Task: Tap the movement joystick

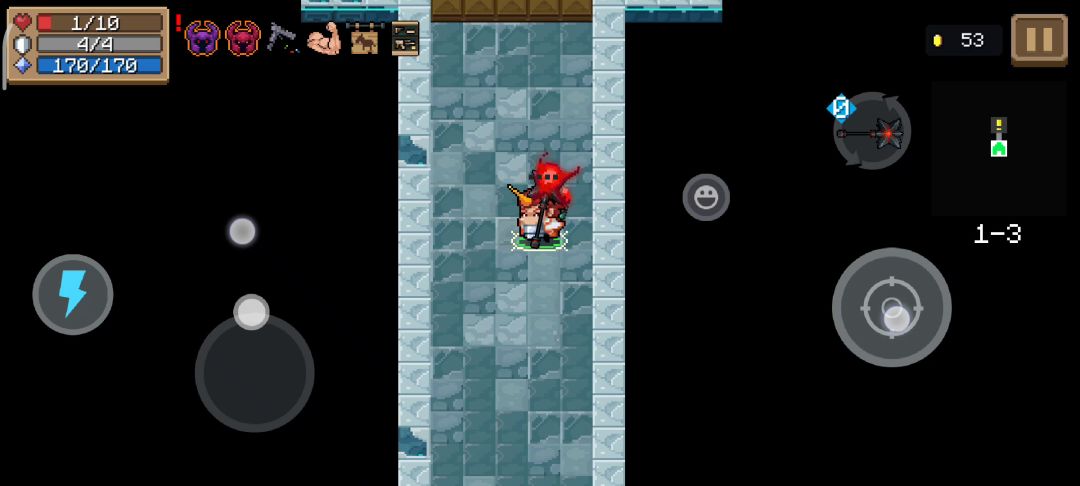Action: [x=254, y=372]
